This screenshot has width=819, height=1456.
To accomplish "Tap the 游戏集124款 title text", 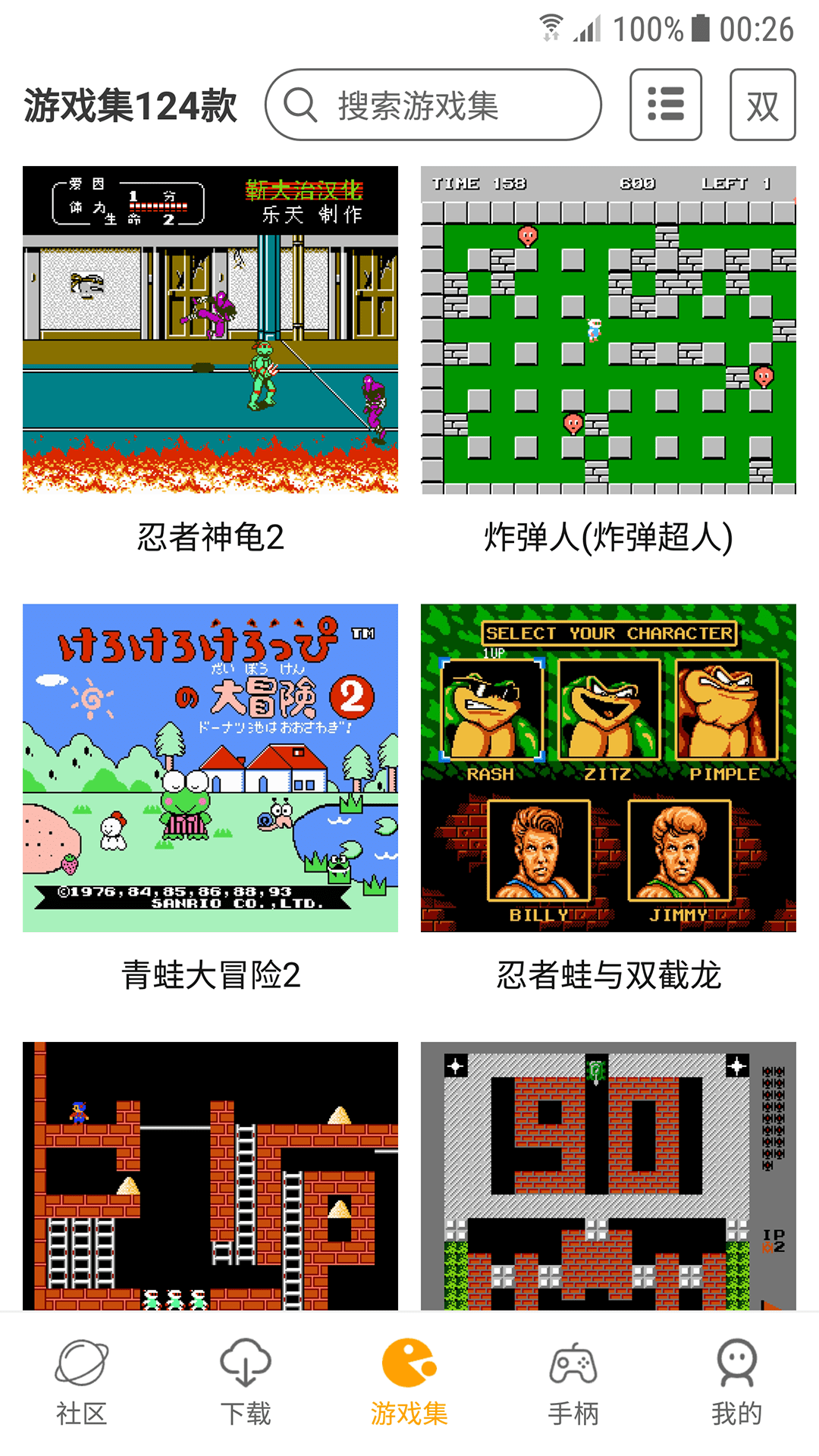I will 130,105.
